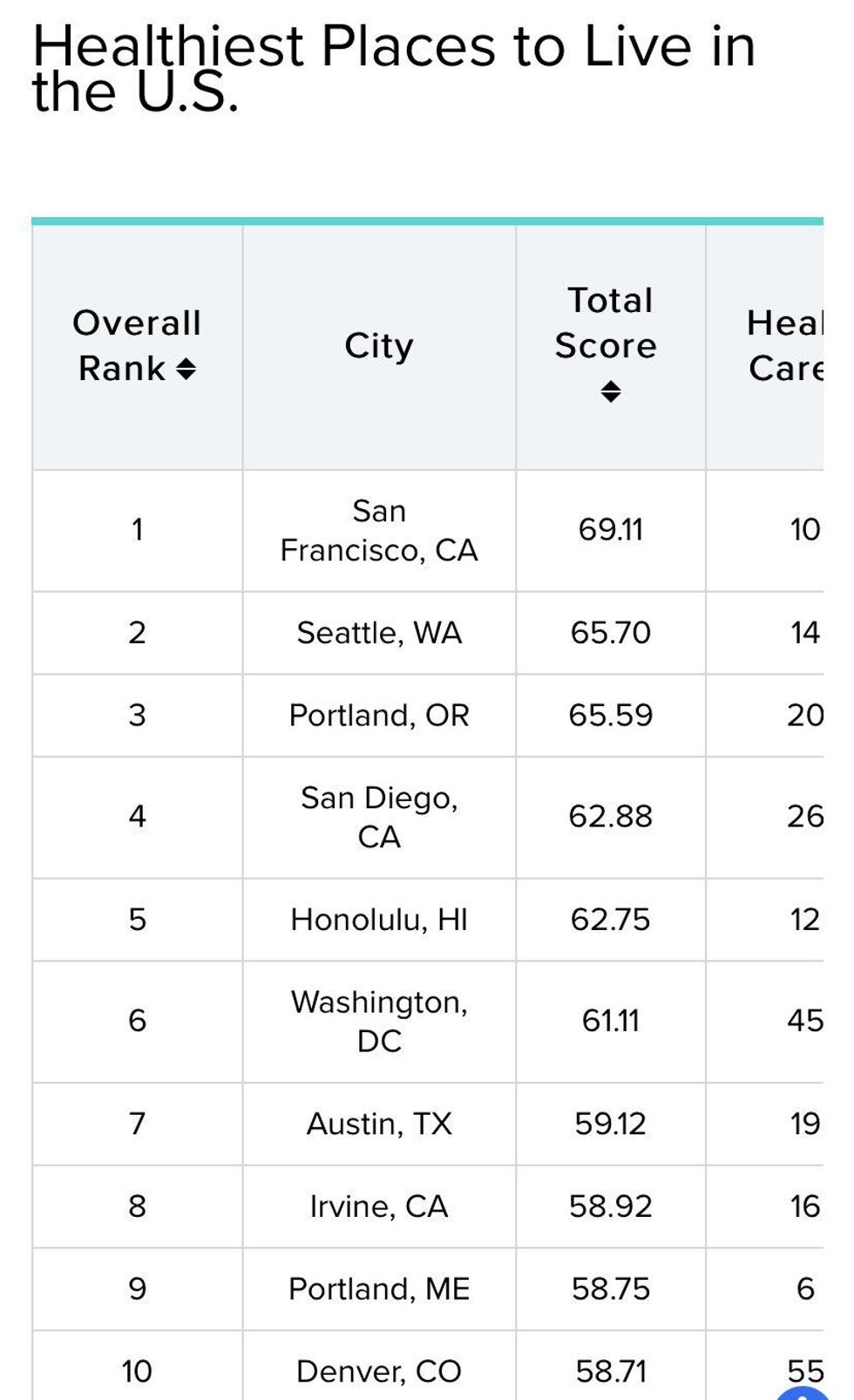The image size is (854, 1400).
Task: Sort the table by Overall Rank
Action: [186, 370]
